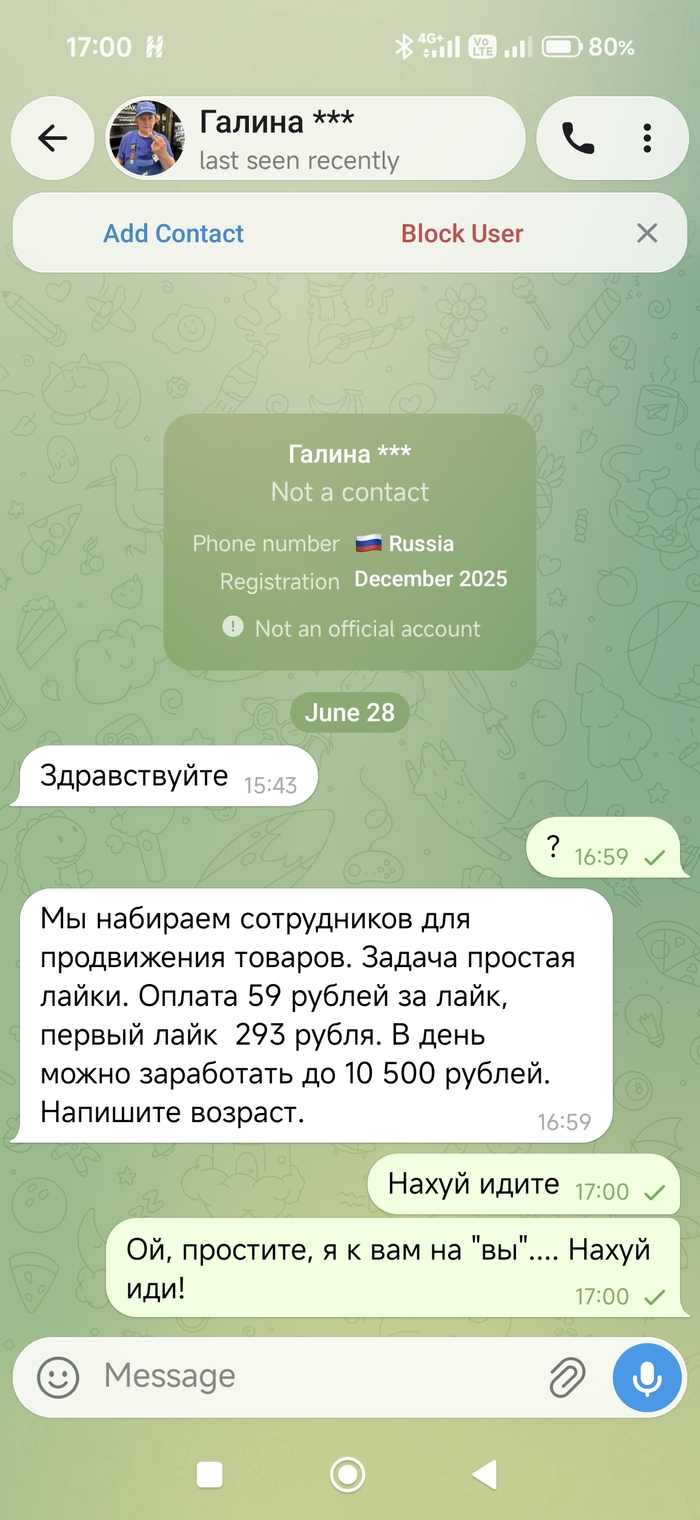Tap the system home button

(x=348, y=1474)
